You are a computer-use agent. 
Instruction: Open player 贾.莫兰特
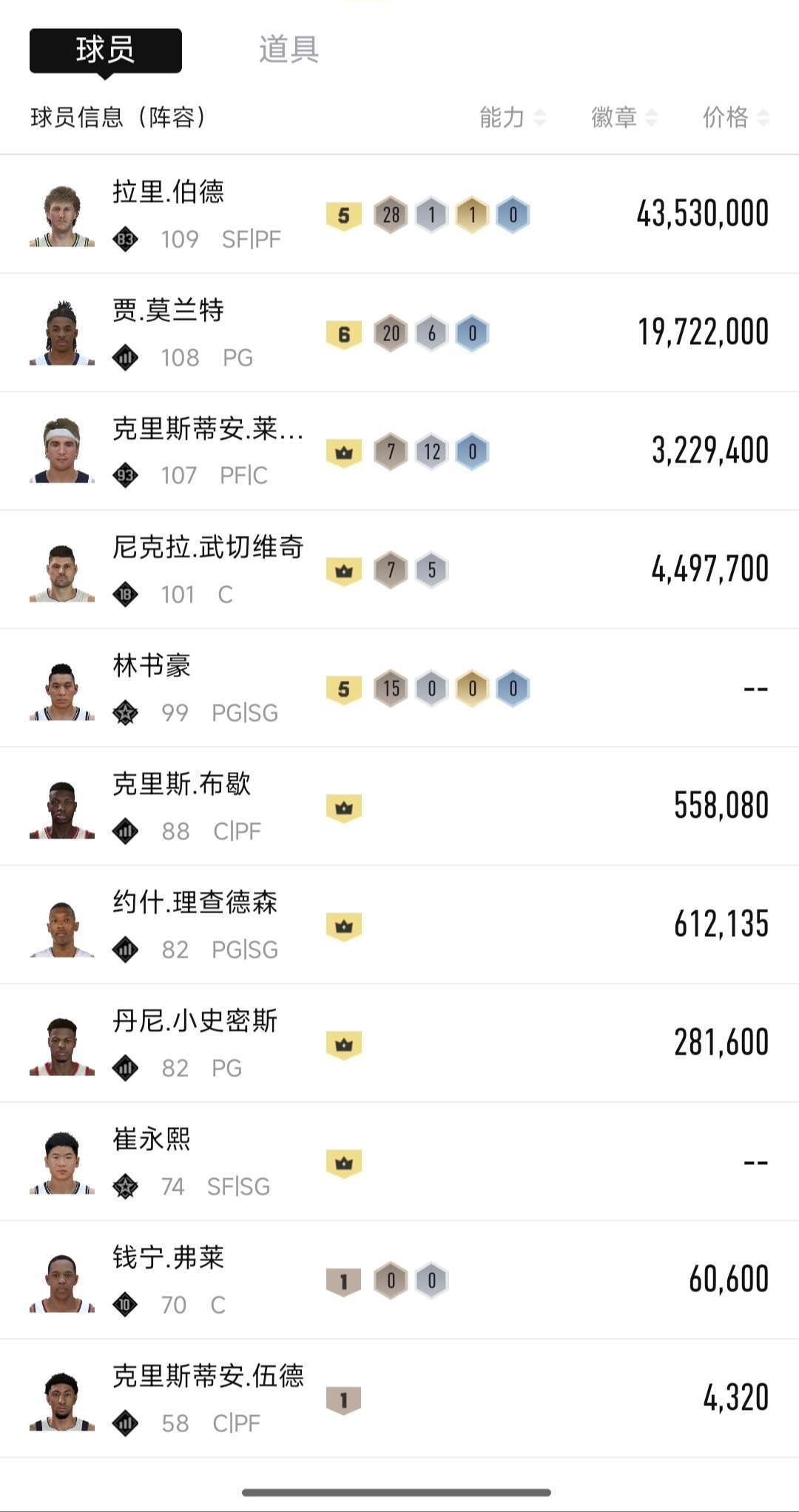pyautogui.click(x=399, y=333)
